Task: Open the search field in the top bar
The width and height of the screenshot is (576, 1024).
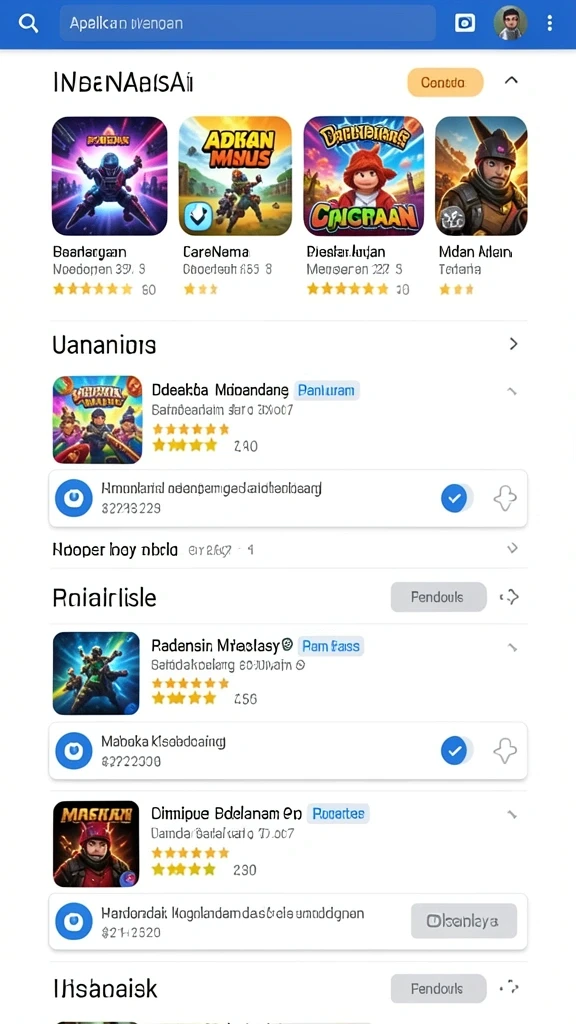Action: 248,24
